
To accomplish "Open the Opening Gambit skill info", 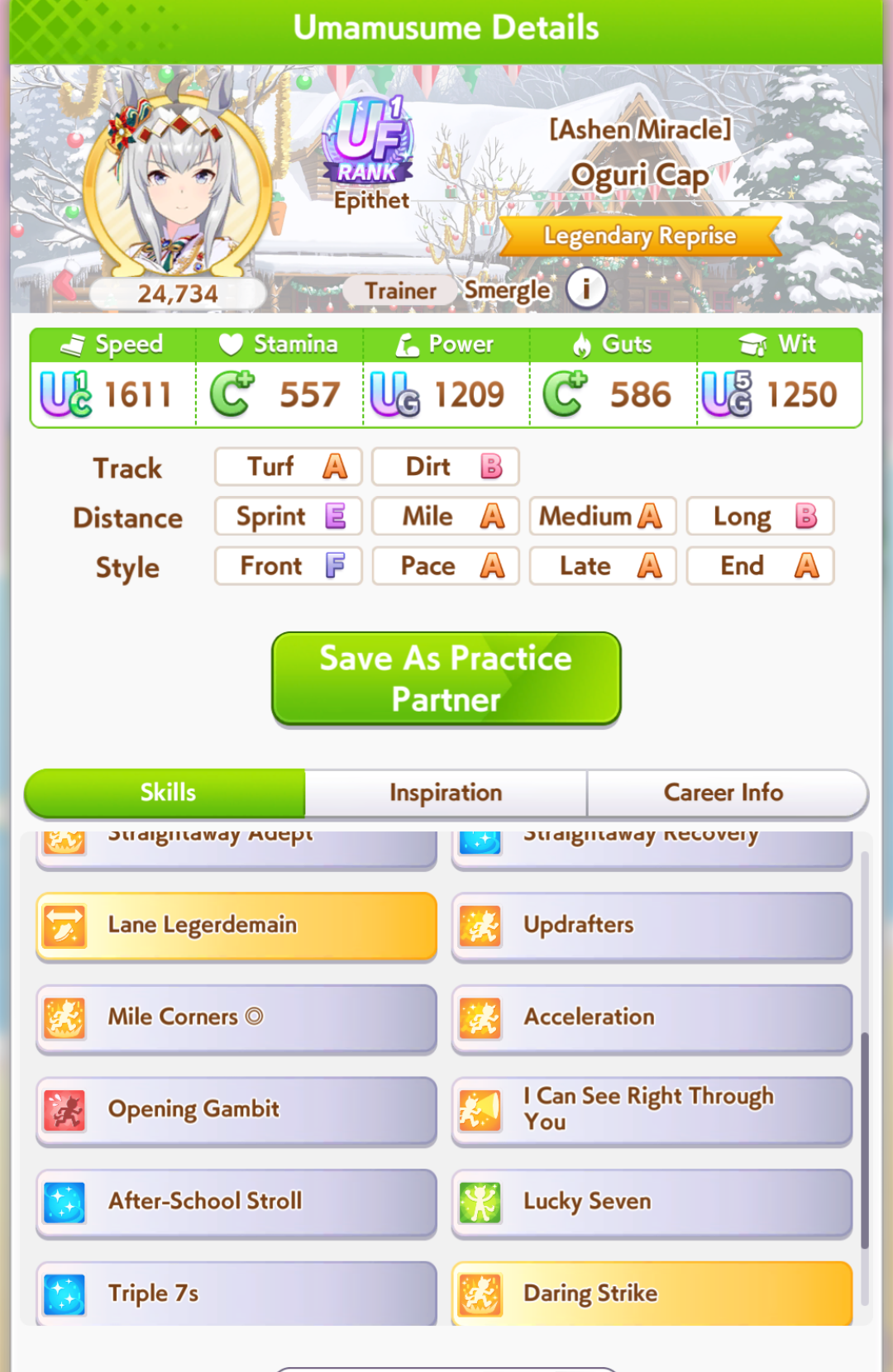I will (x=236, y=1111).
